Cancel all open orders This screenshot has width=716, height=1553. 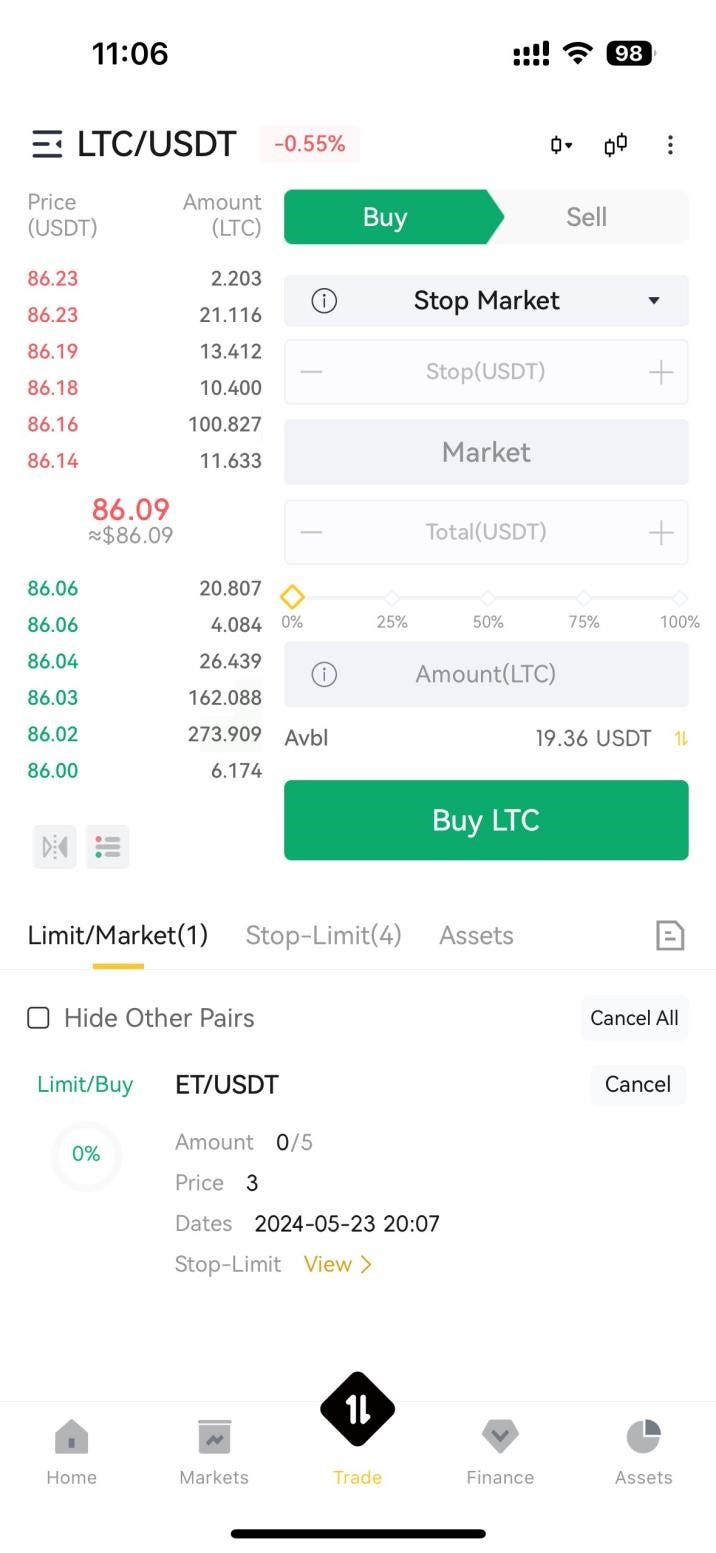tap(634, 1018)
